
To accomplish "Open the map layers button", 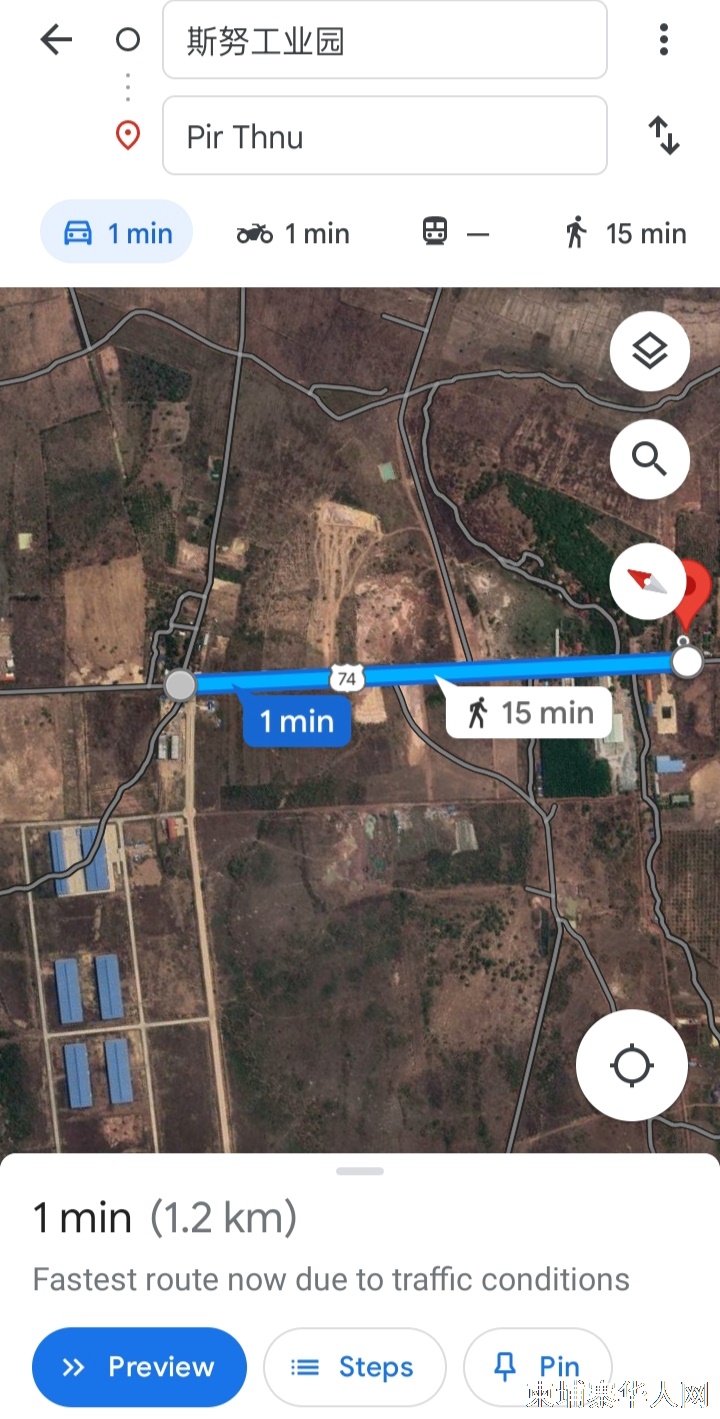I will (x=650, y=351).
